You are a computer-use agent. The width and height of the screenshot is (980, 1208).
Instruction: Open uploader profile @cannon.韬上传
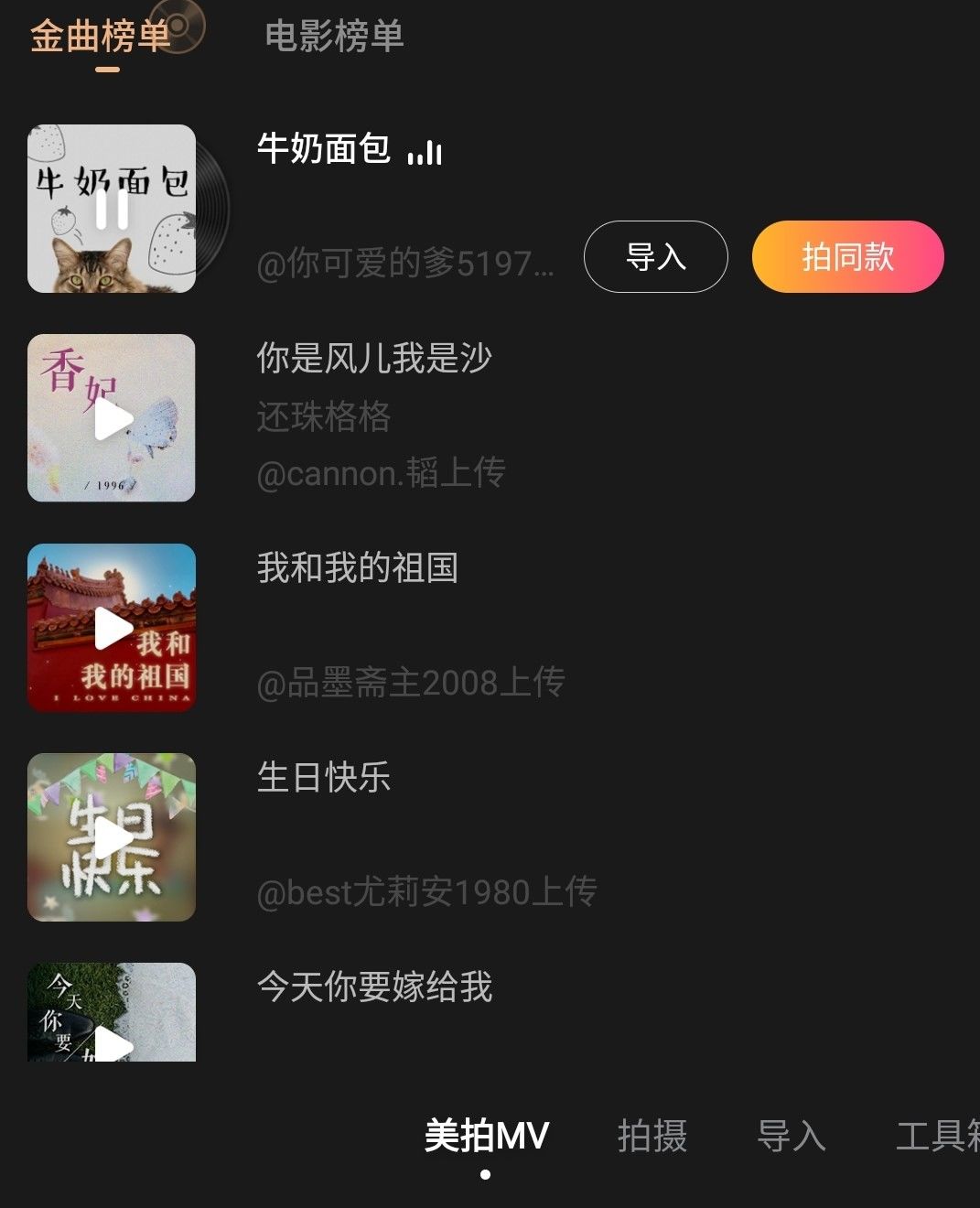(381, 472)
